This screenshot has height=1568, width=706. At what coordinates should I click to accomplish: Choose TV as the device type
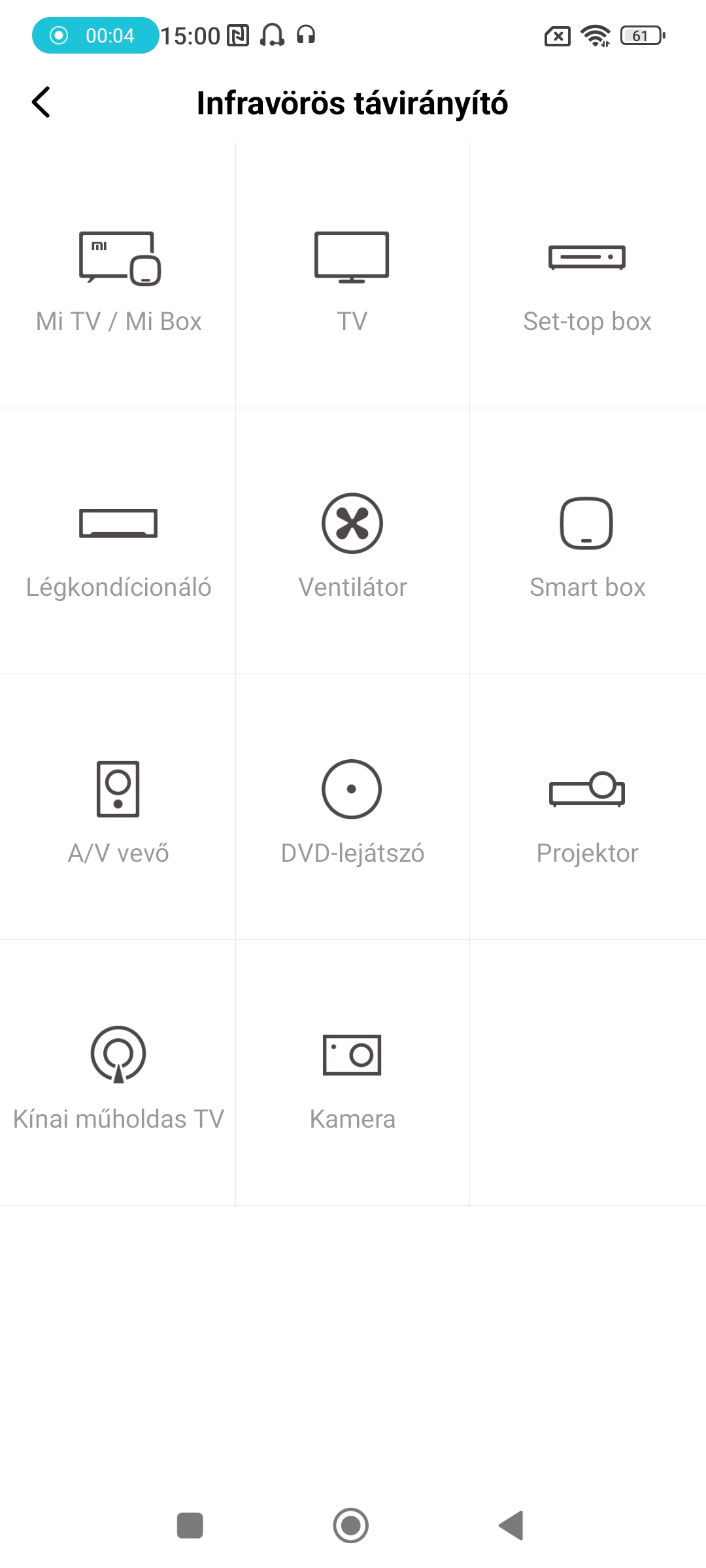[x=352, y=275]
